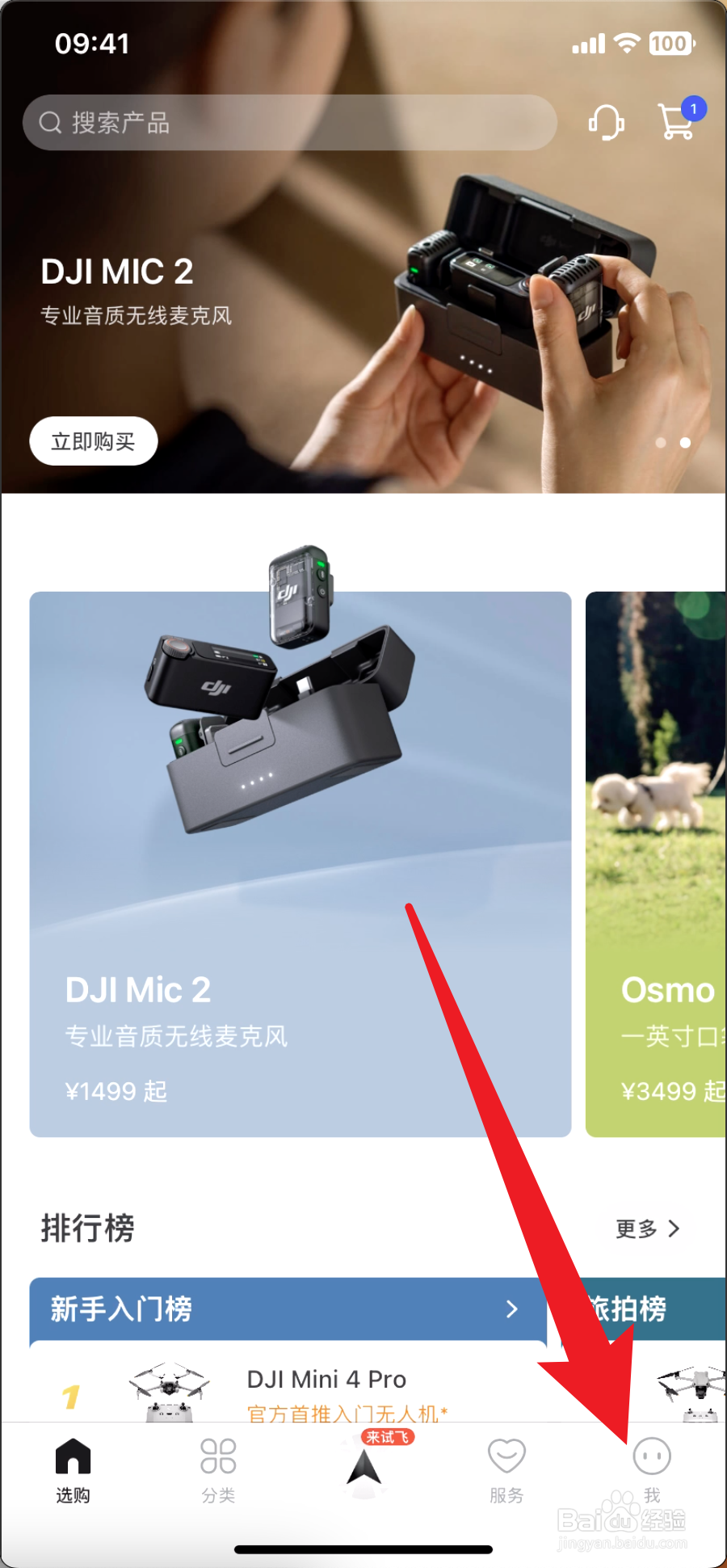Select the second banner page dot
Screen dimensions: 727x1568
(685, 443)
